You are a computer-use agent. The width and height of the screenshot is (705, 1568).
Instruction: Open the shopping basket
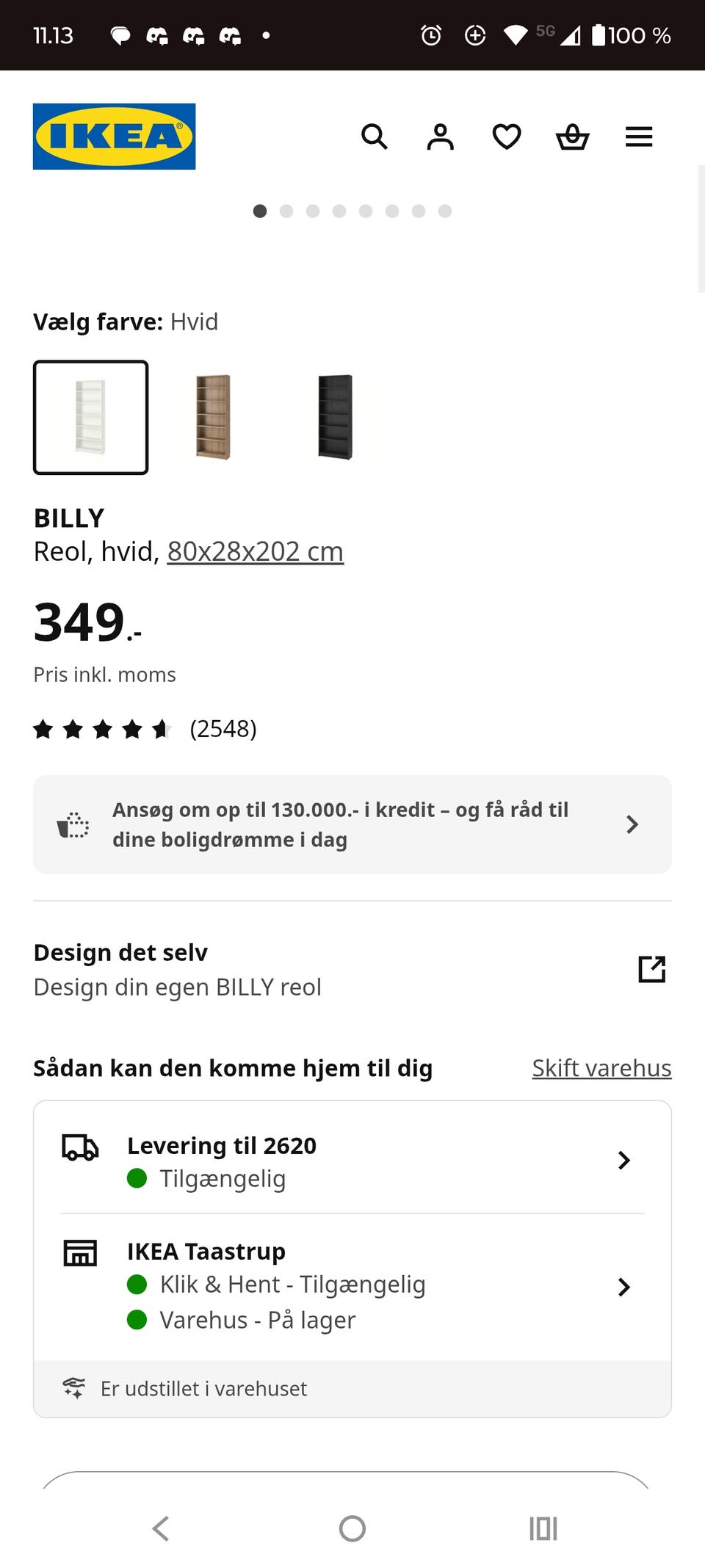click(573, 137)
